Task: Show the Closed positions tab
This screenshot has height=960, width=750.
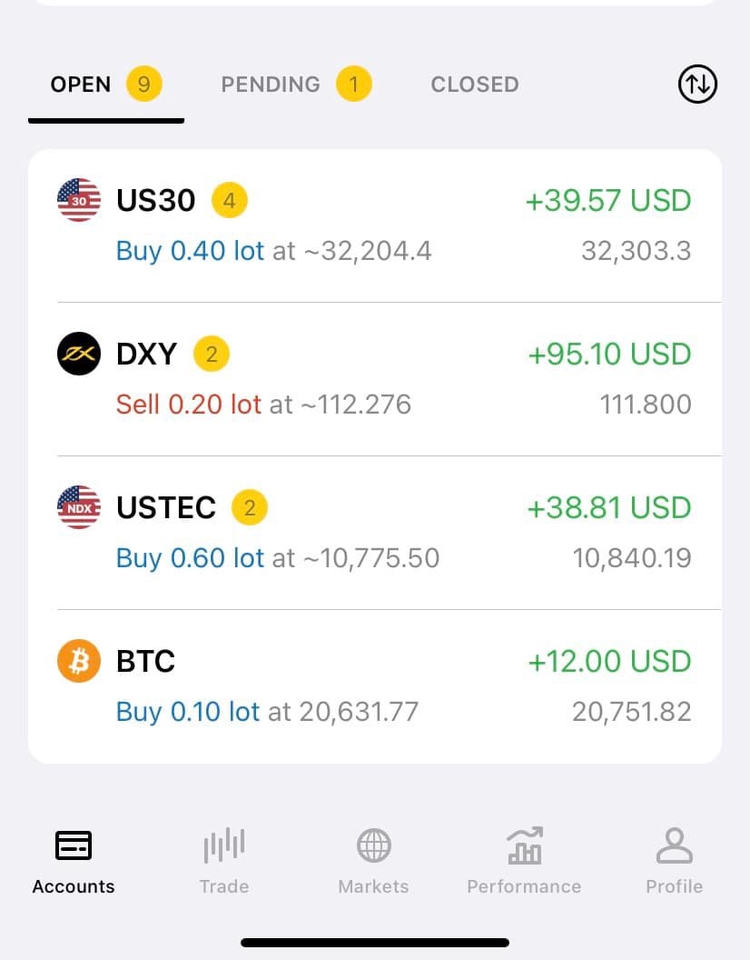Action: 474,85
